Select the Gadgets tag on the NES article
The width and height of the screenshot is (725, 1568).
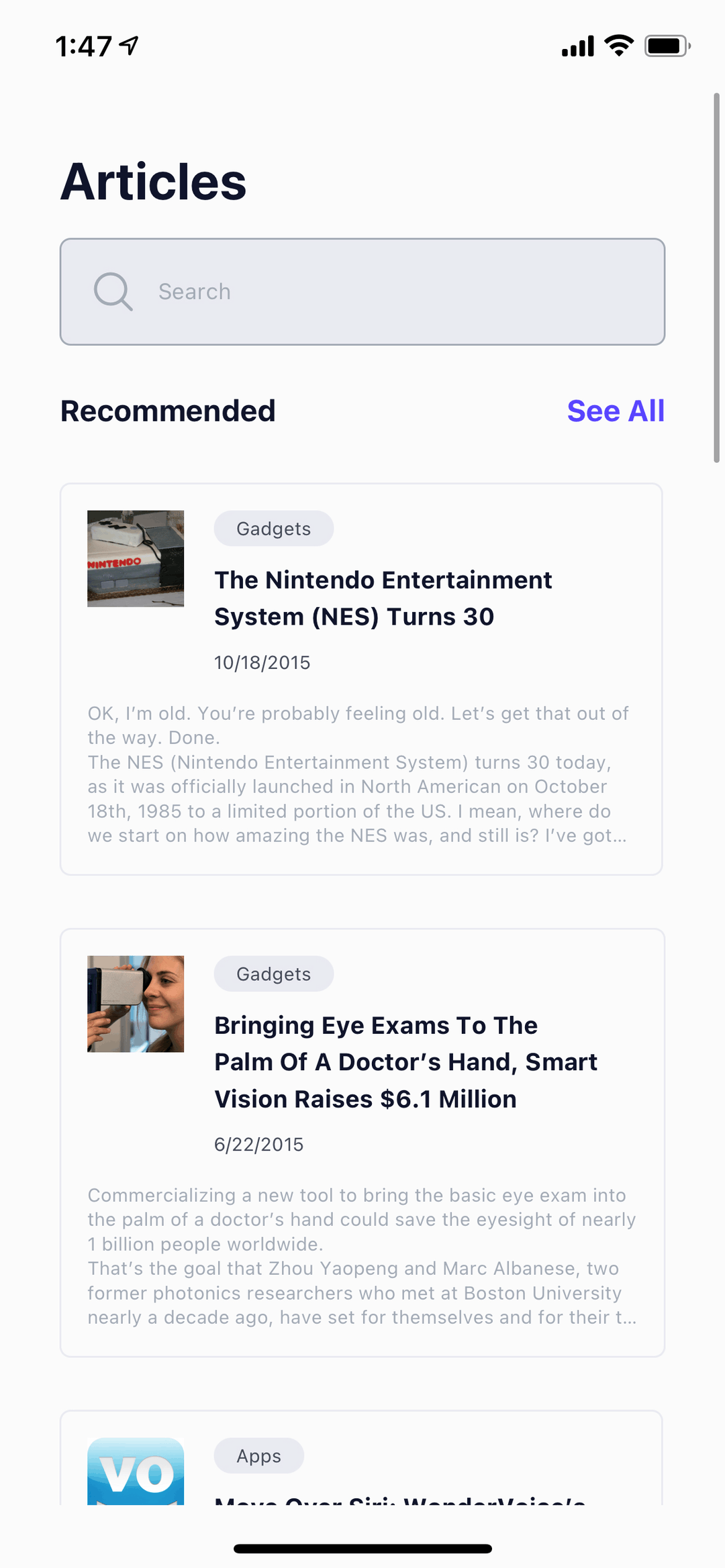click(x=273, y=528)
